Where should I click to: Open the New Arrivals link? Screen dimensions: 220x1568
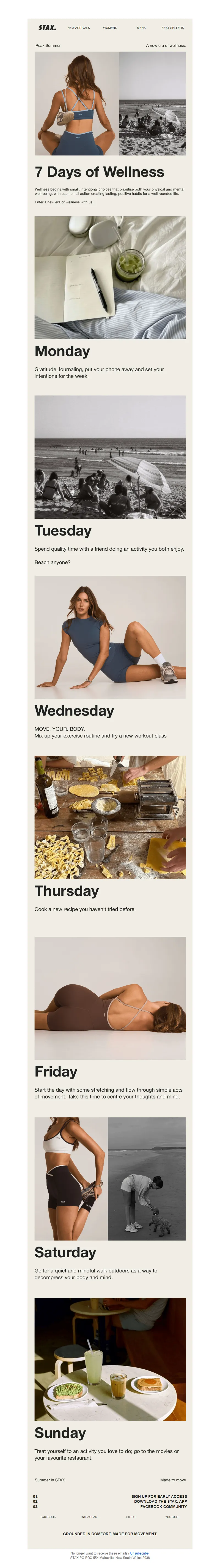78,28
